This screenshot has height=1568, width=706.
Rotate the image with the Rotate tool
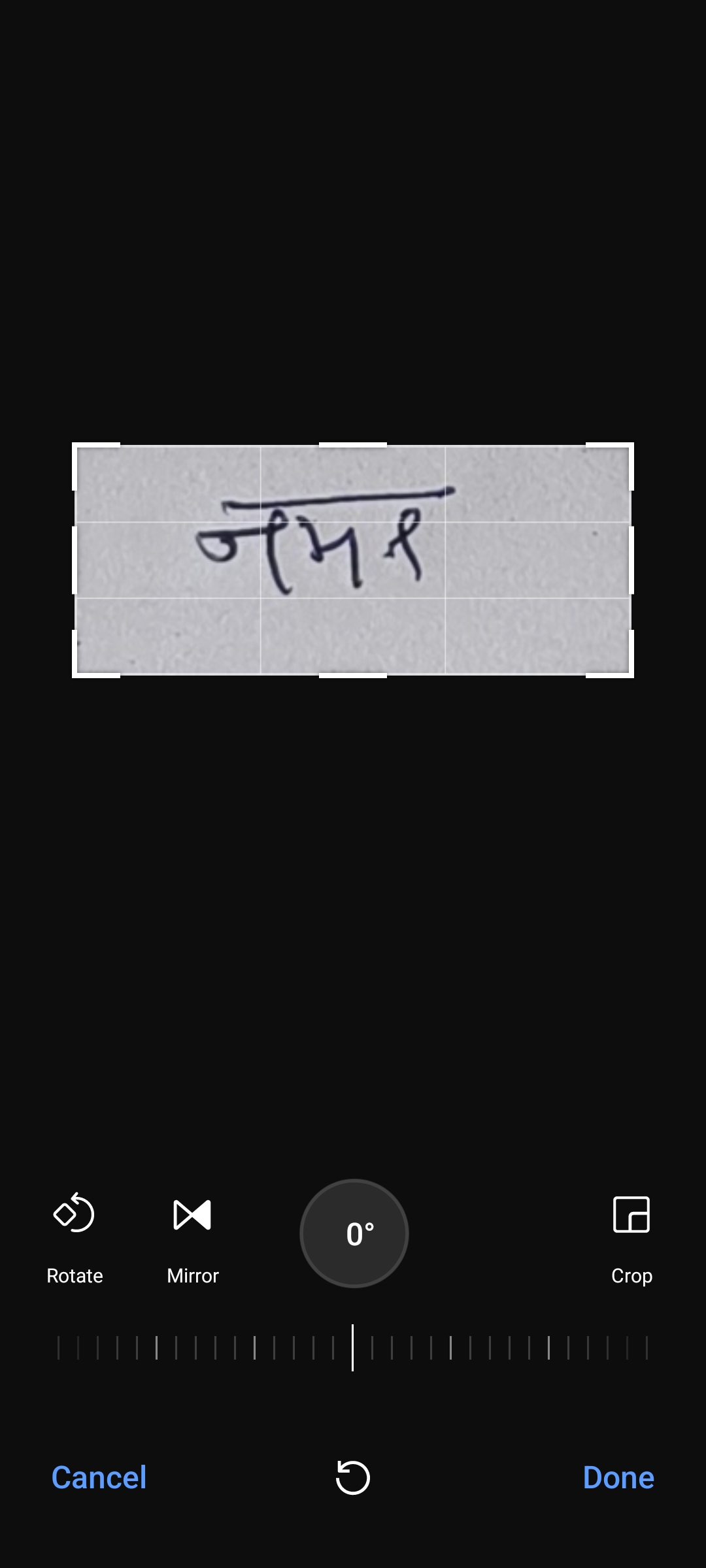[x=75, y=1237]
